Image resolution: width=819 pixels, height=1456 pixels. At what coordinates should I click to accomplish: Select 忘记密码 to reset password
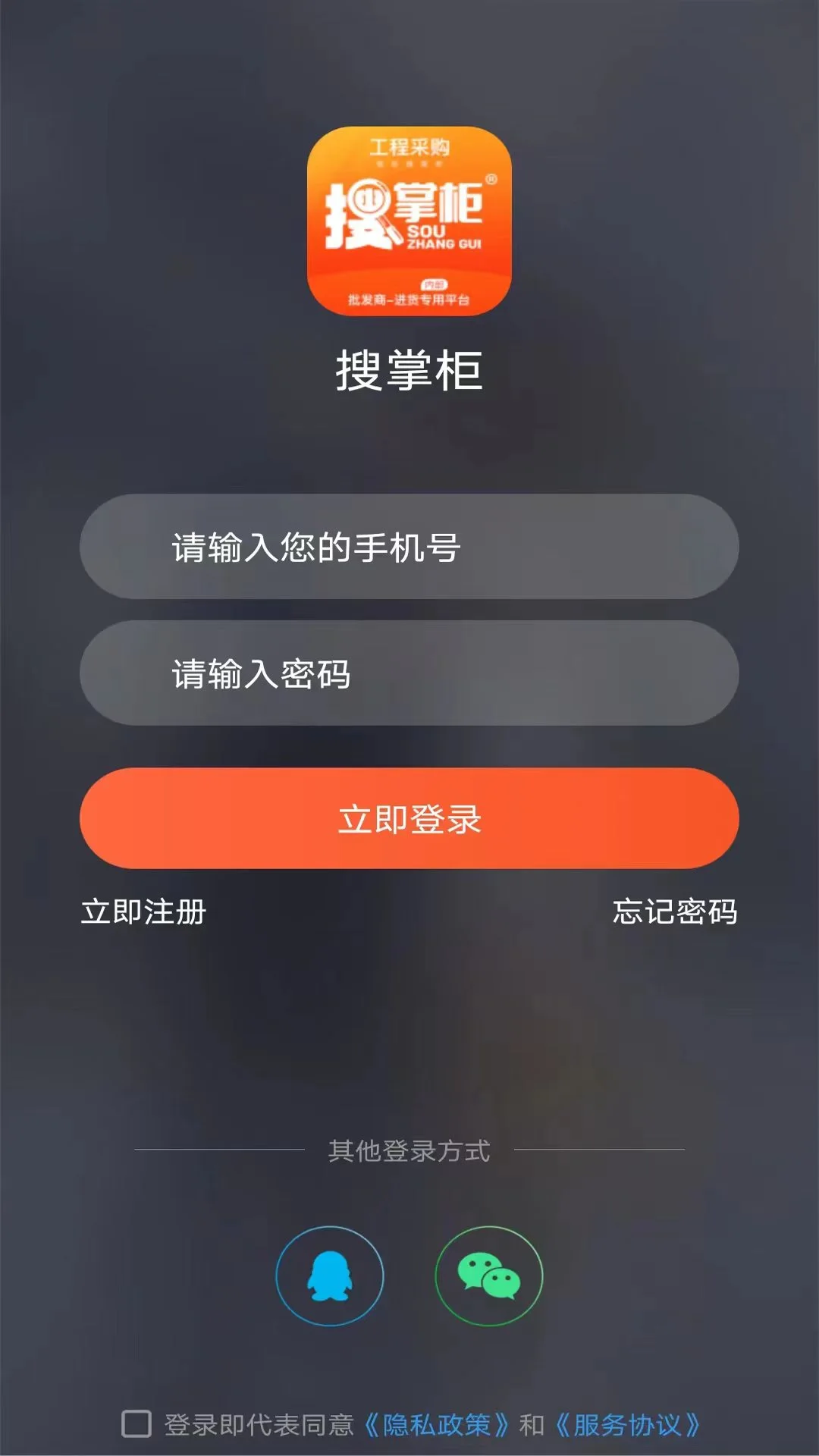(x=676, y=913)
